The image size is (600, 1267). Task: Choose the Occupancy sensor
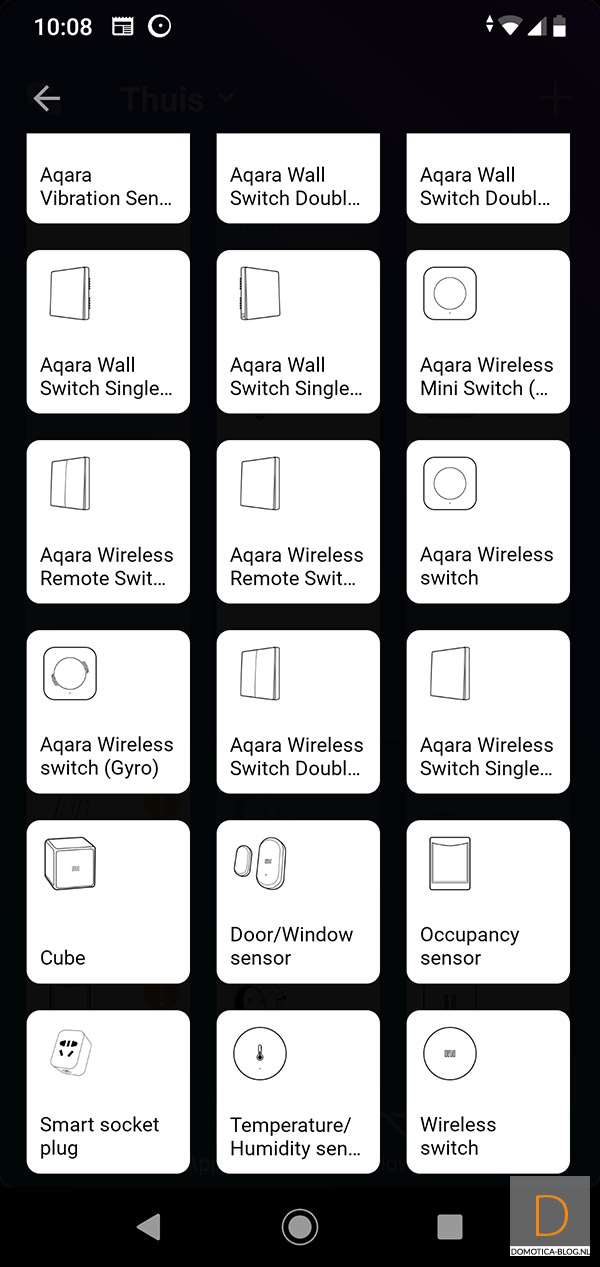(x=488, y=902)
